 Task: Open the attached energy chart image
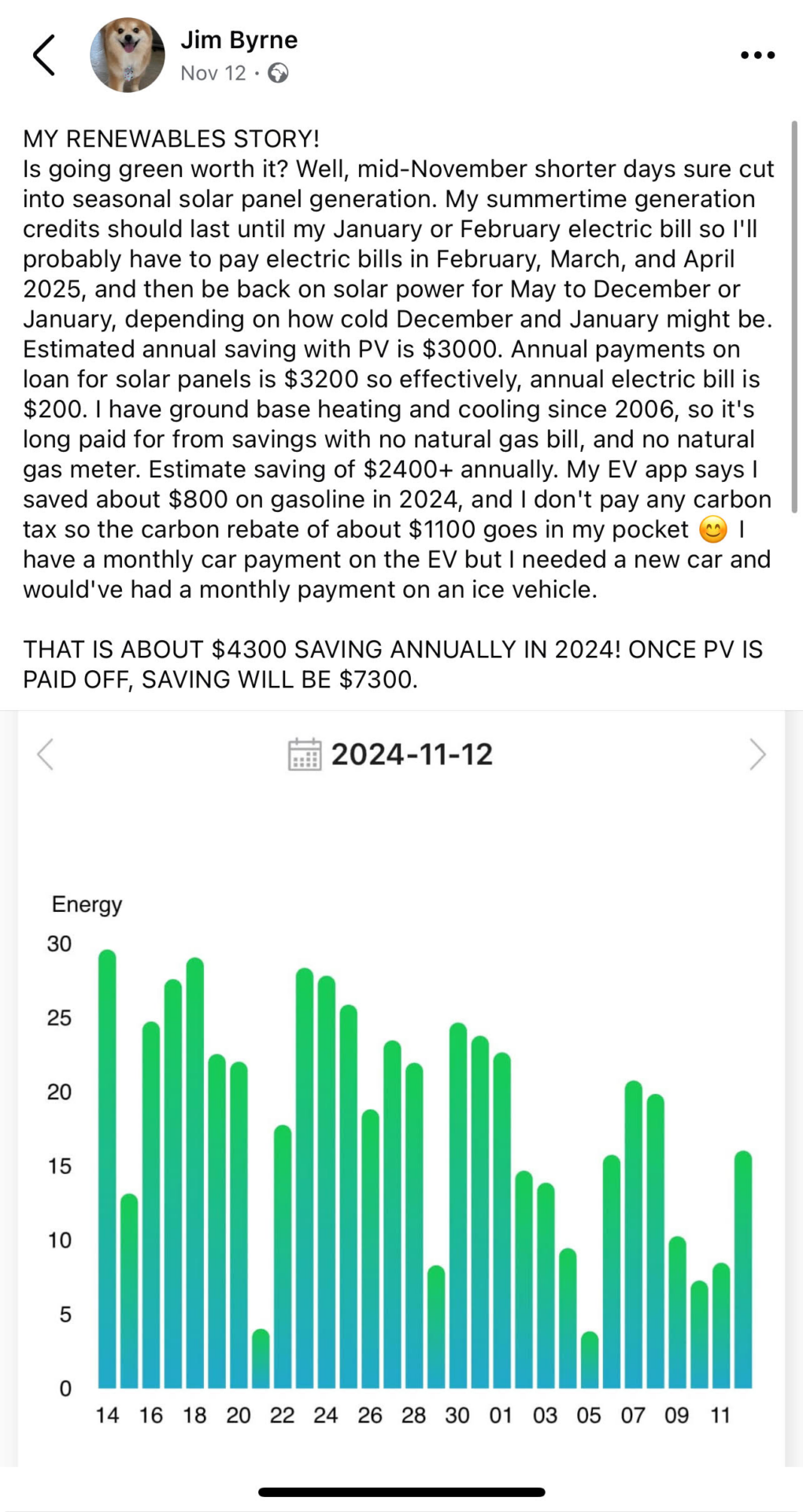401,1088
